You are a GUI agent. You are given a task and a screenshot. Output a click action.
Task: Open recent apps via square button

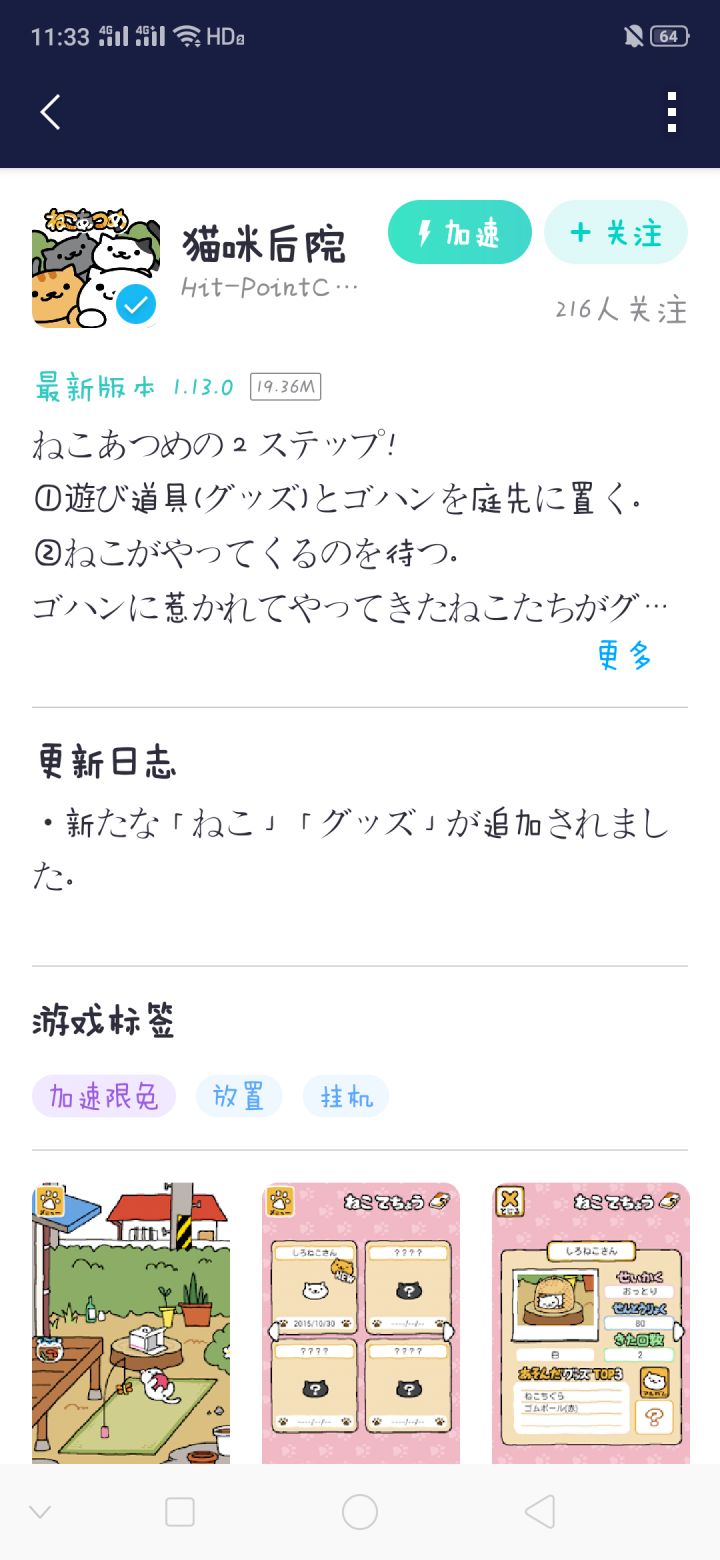point(180,1512)
